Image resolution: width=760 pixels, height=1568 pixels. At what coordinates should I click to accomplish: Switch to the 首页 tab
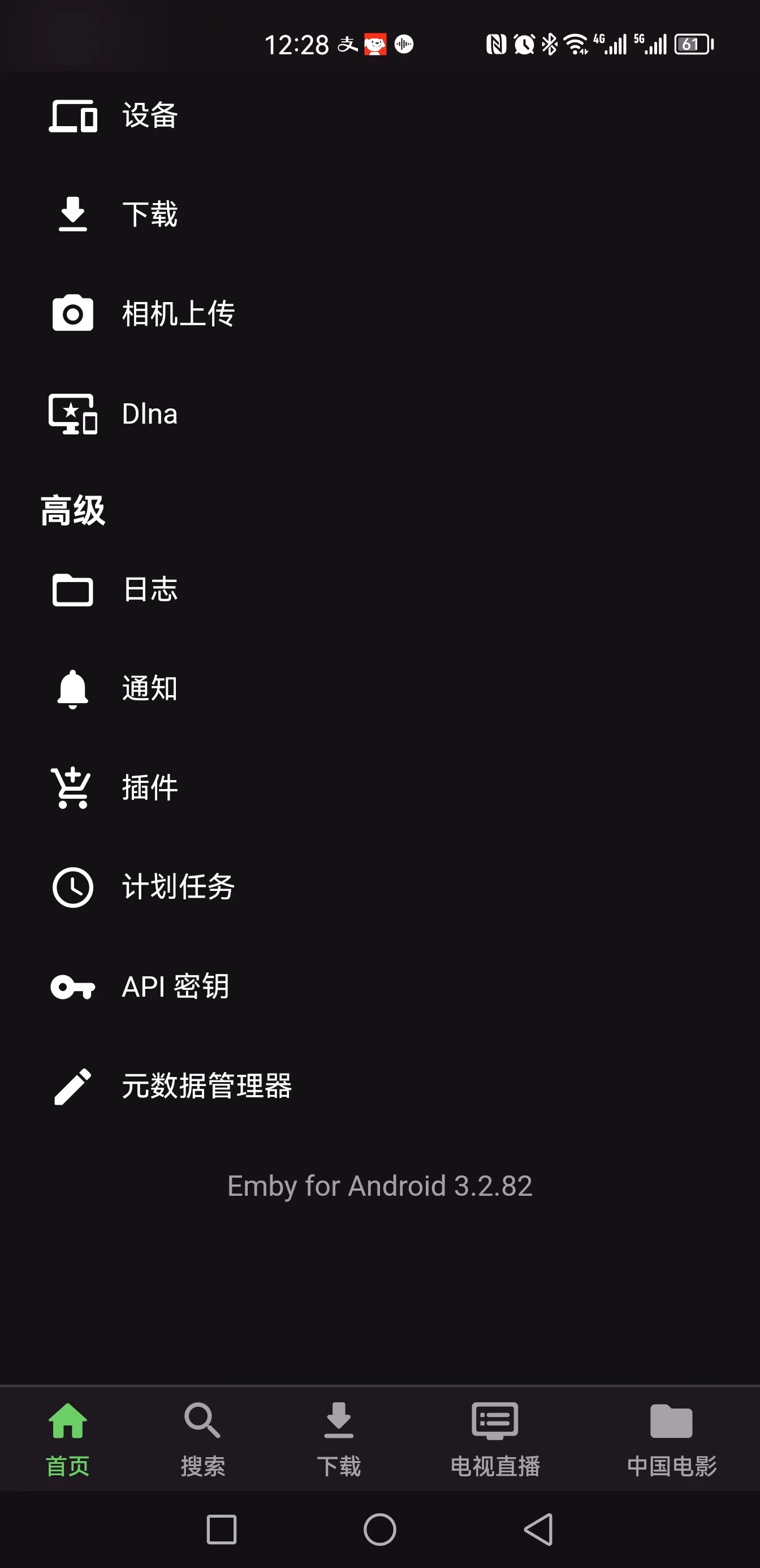[67, 1440]
